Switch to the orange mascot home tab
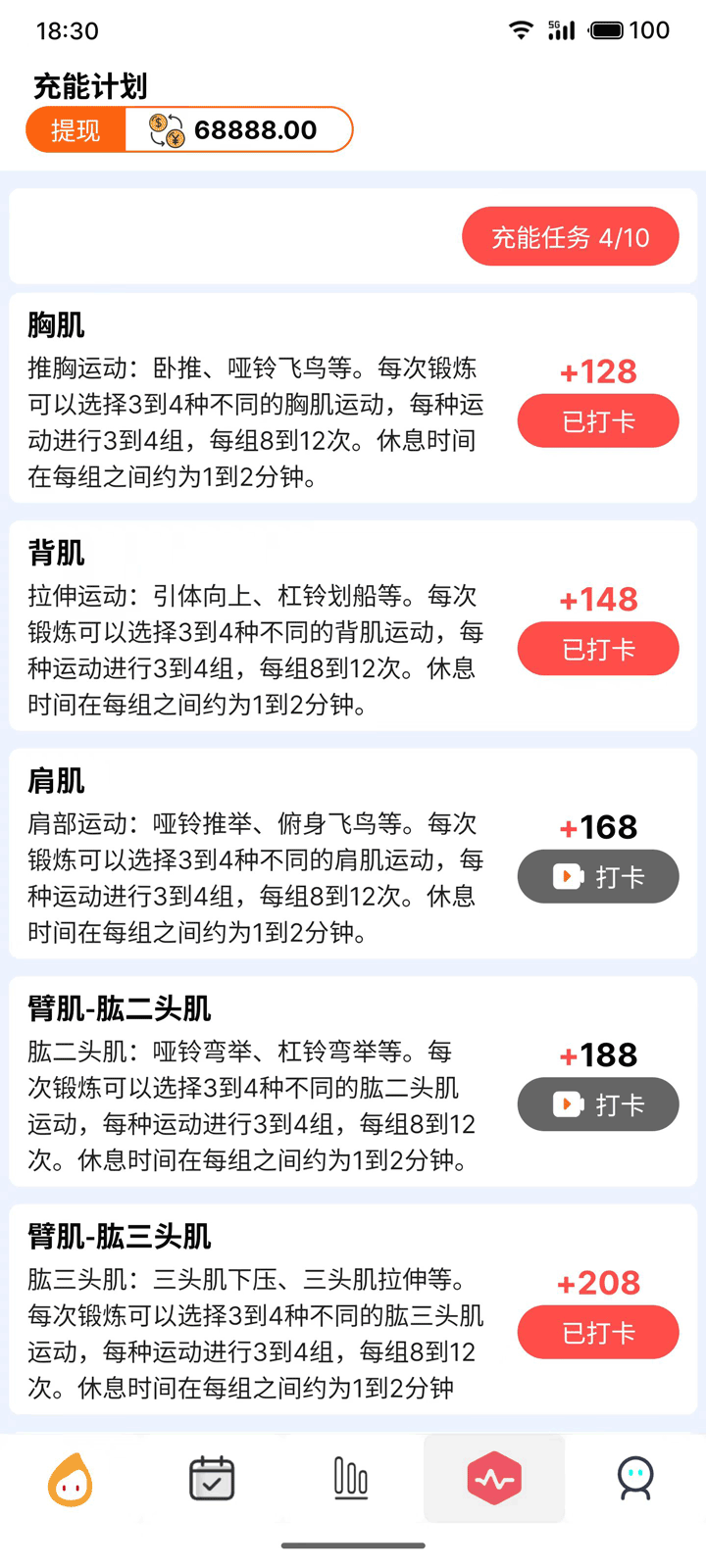Image resolution: width=706 pixels, height=1568 pixels. pyautogui.click(x=71, y=1479)
